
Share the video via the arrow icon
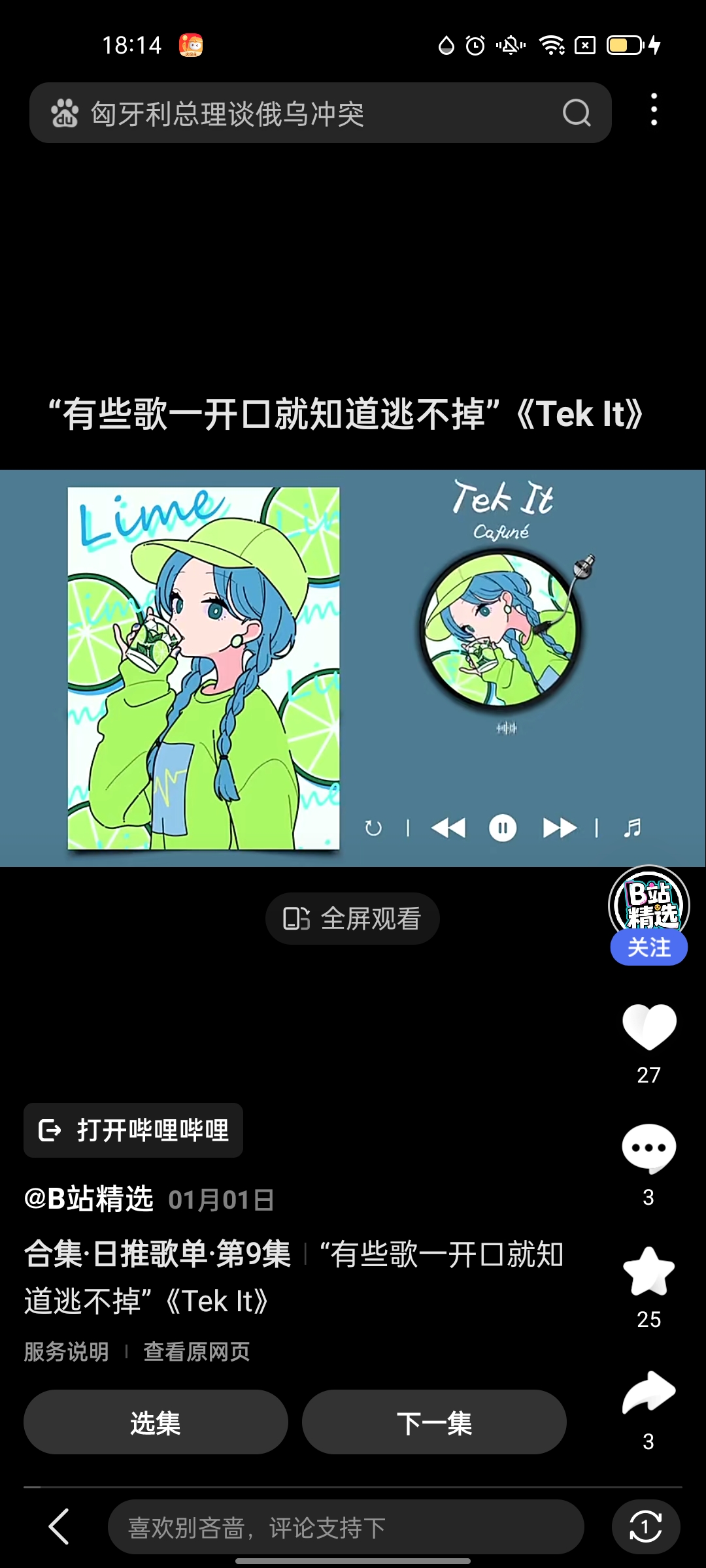pyautogui.click(x=648, y=1390)
